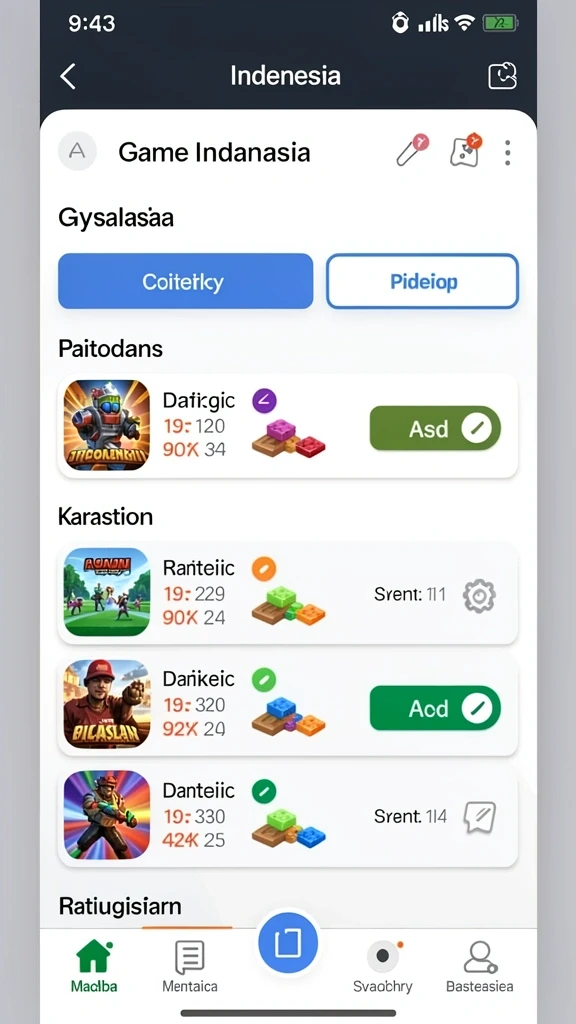Tap the Aod button for Dankeic

[435, 708]
